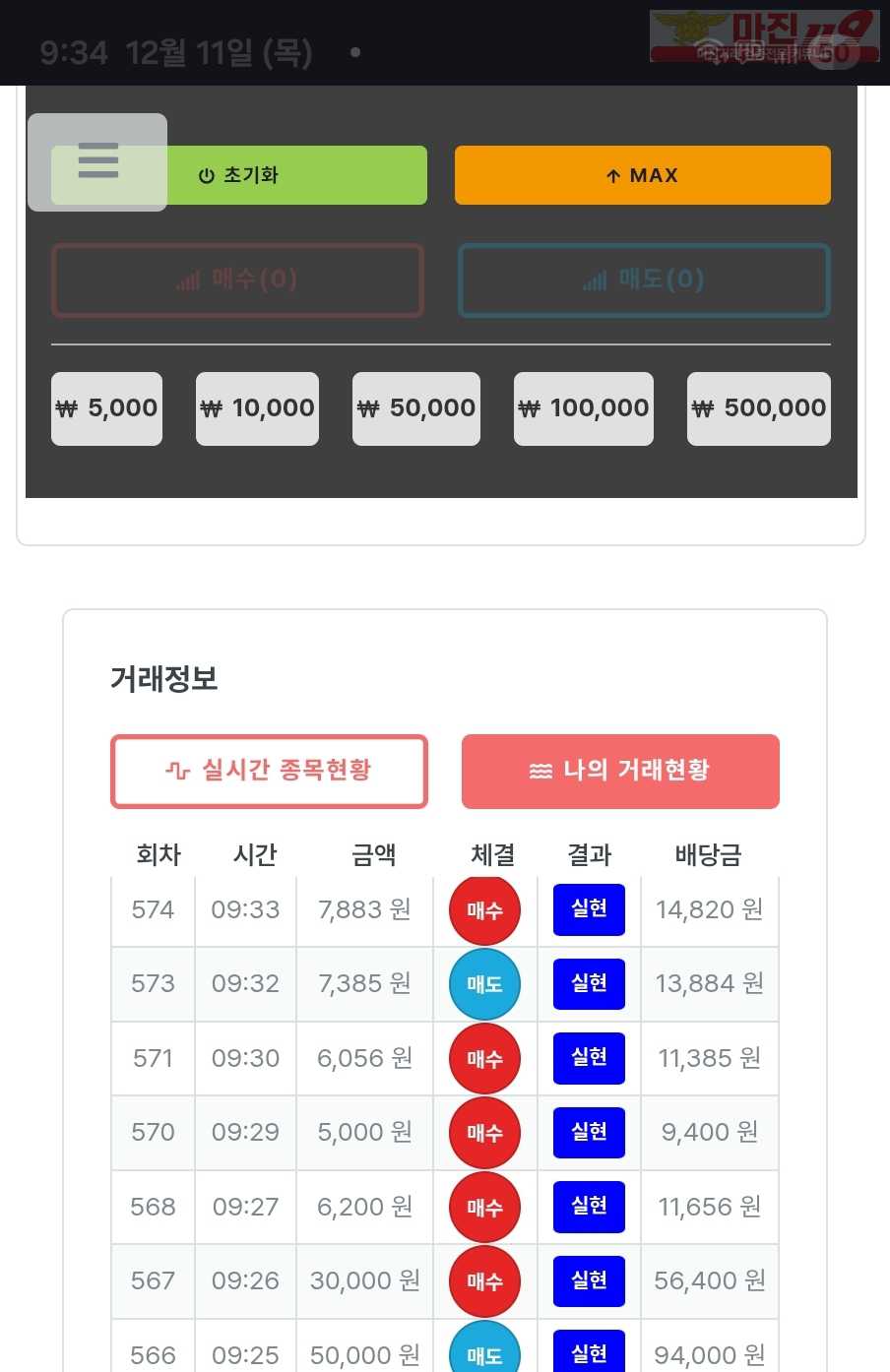
Task: Open the hamburger drawer menu
Action: (97, 161)
